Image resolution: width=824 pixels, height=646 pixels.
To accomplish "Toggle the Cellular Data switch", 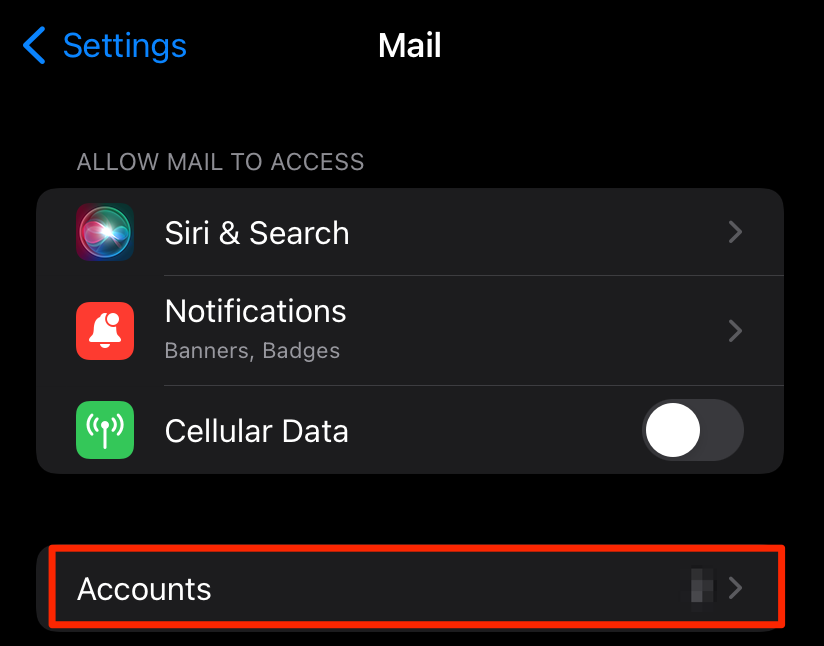I will pos(692,431).
